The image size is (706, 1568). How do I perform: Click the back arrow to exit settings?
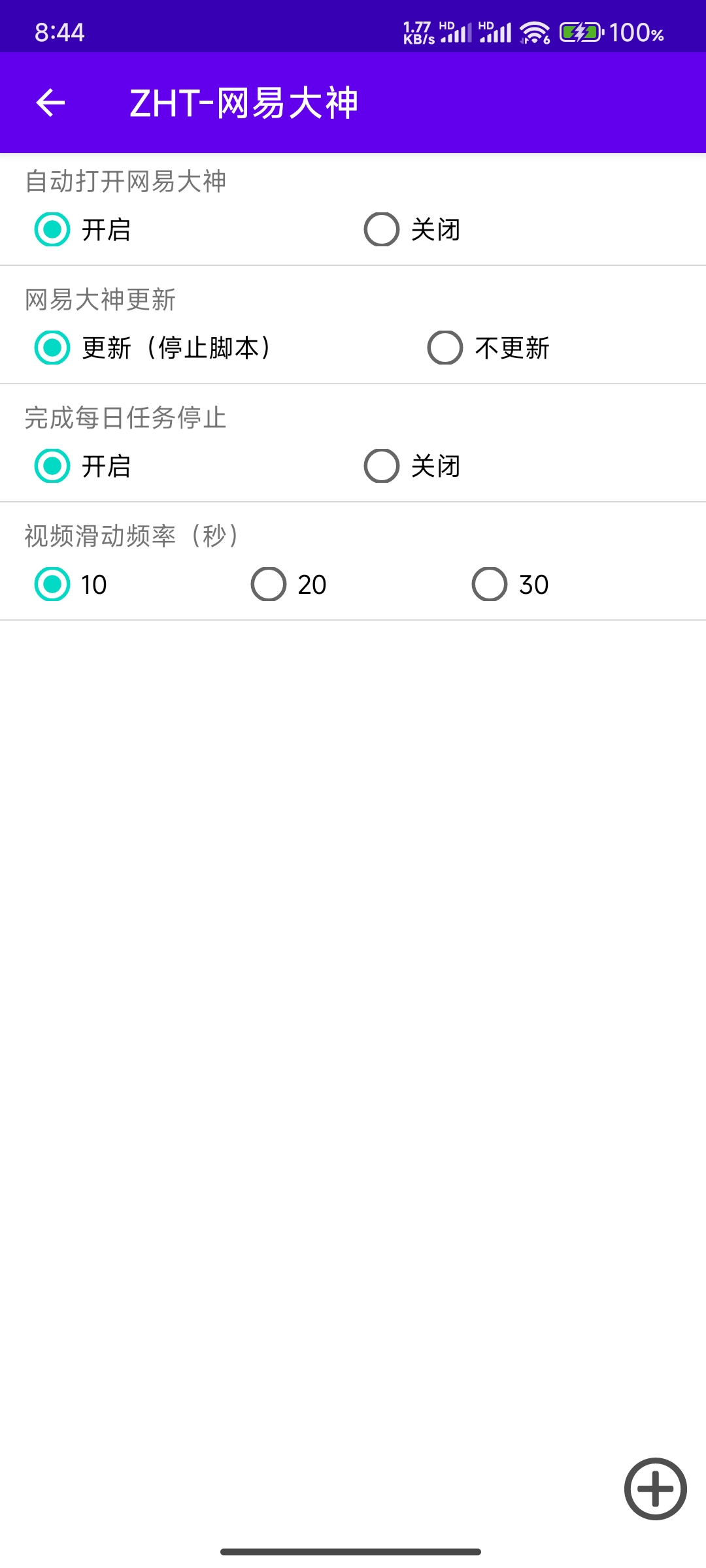pos(51,102)
